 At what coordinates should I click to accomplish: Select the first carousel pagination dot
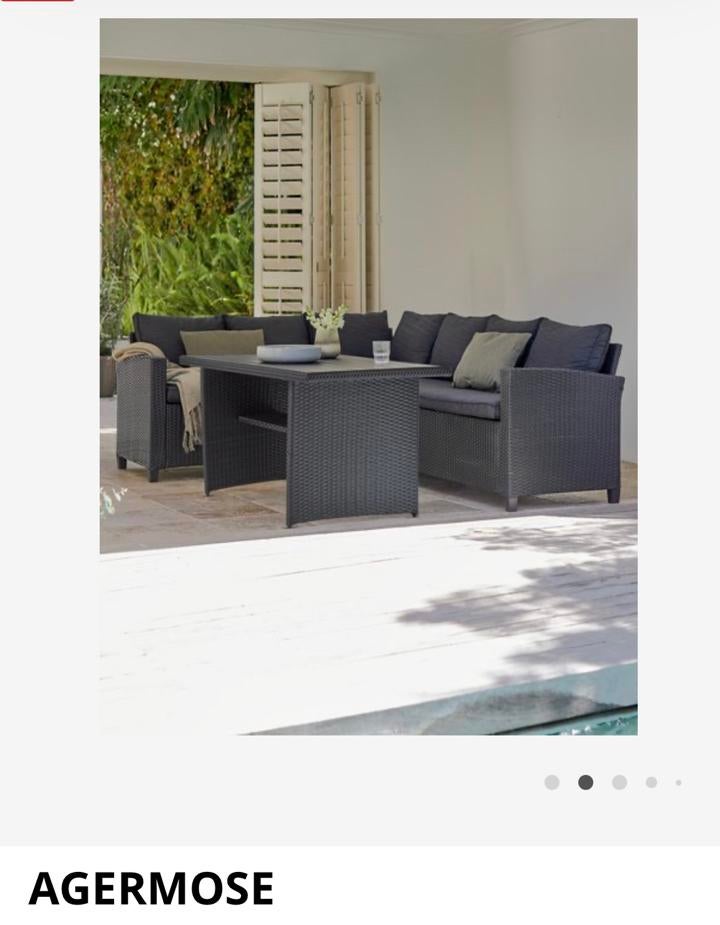click(551, 781)
